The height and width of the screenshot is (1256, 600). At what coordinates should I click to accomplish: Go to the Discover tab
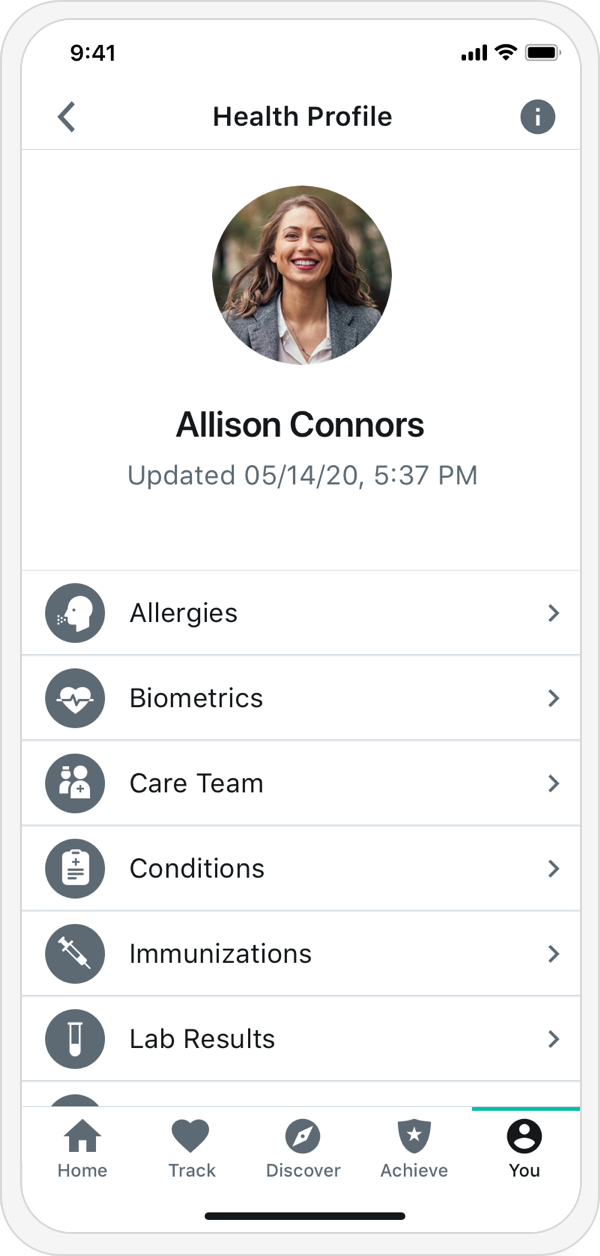click(302, 1148)
